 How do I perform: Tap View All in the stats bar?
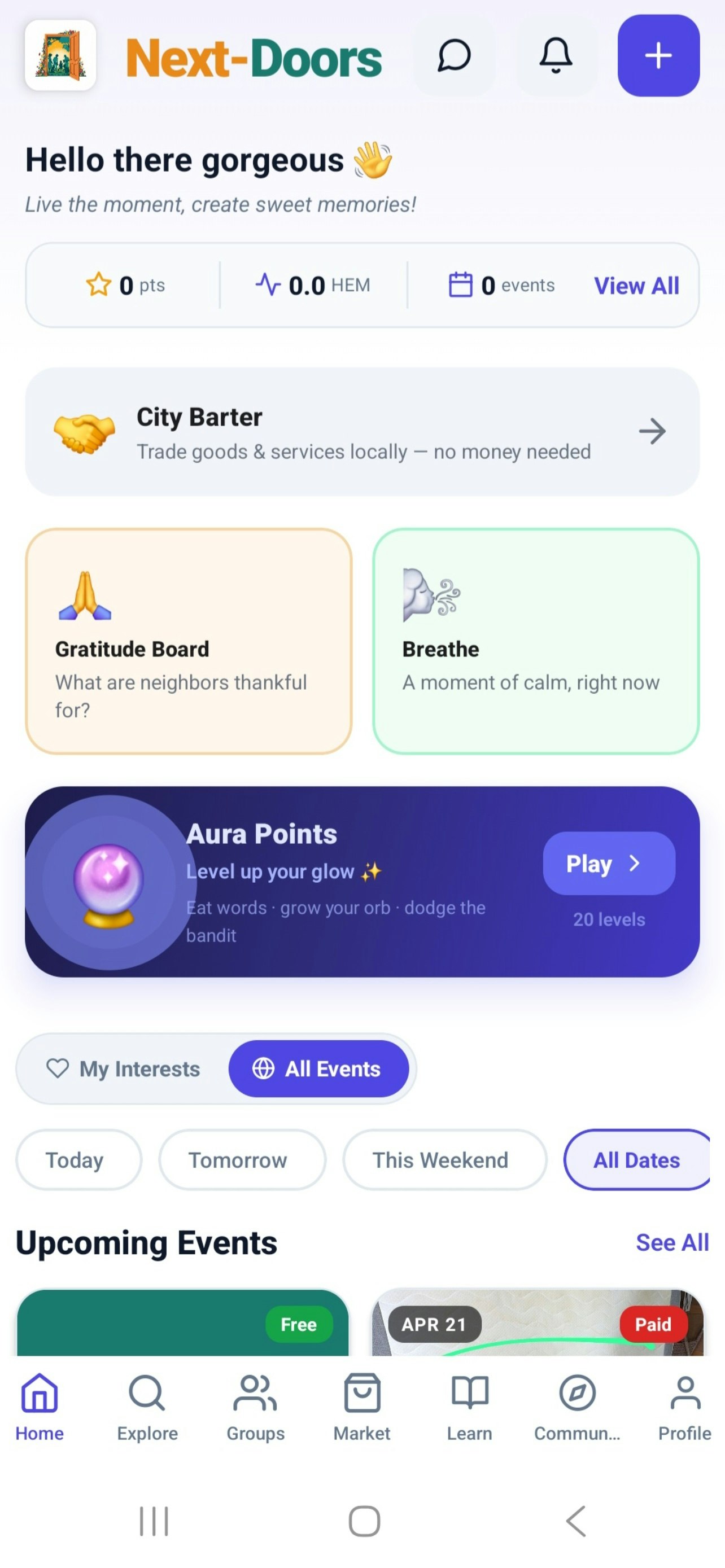pos(636,286)
